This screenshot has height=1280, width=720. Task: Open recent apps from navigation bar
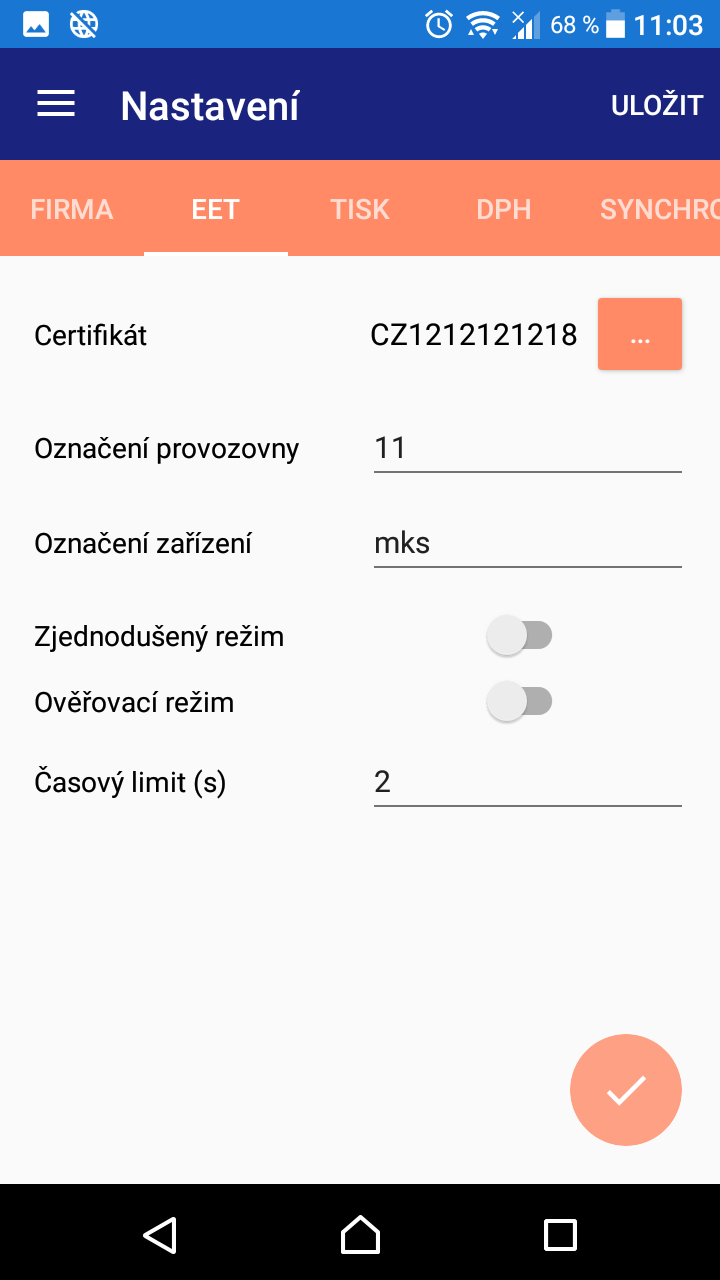[560, 1234]
